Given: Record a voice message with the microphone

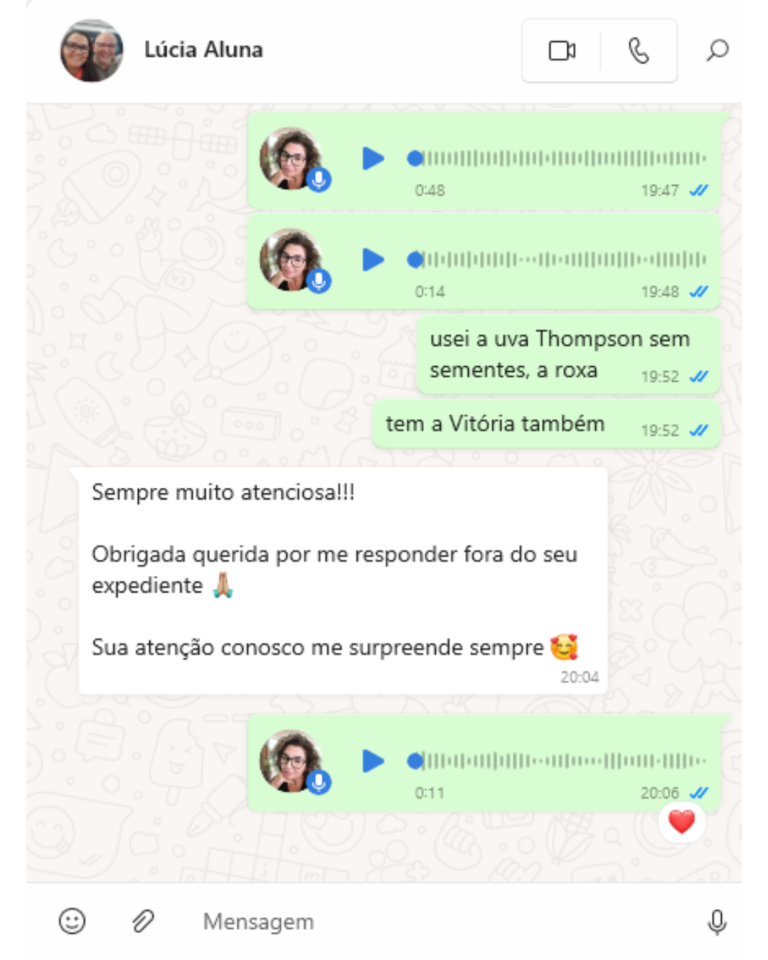Looking at the screenshot, I should click(x=716, y=921).
